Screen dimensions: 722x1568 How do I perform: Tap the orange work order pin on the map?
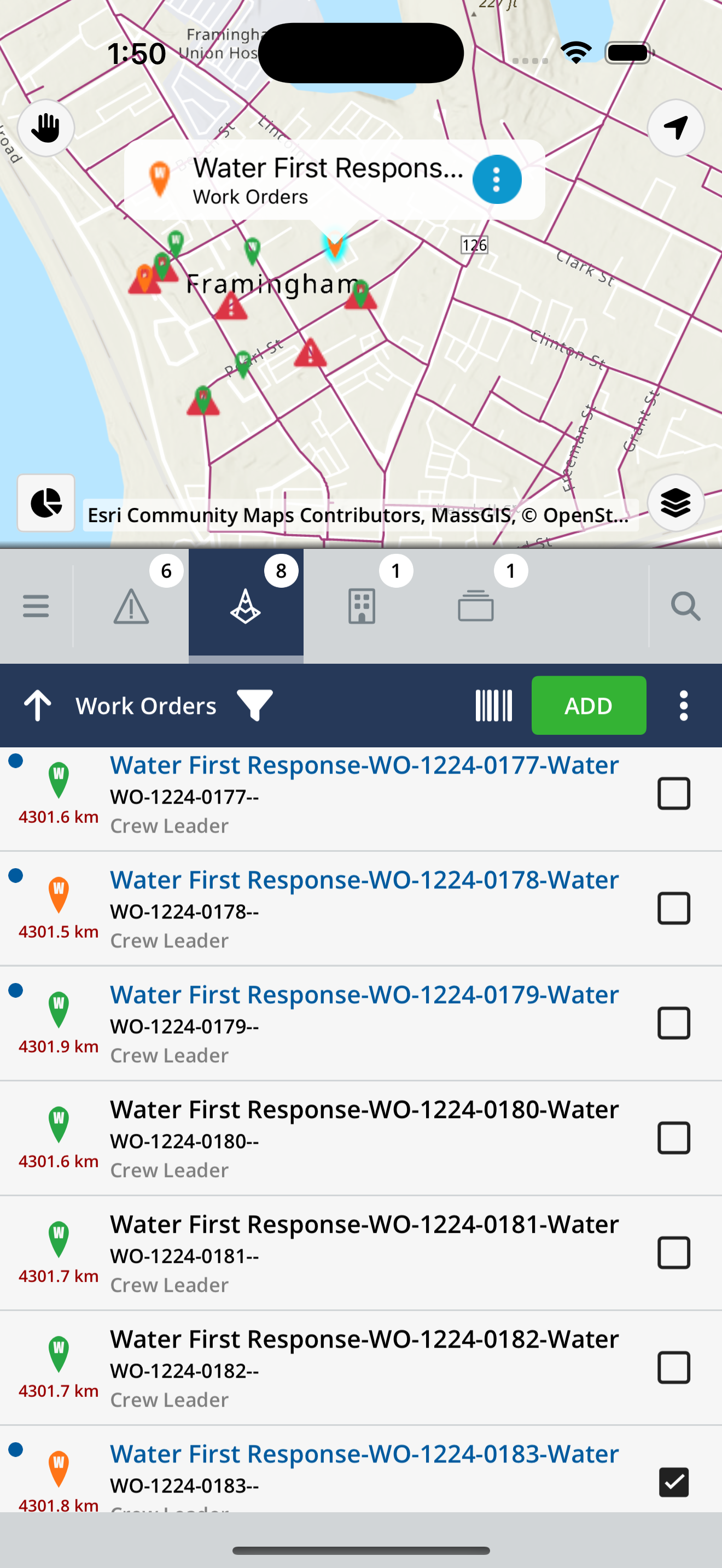[335, 247]
